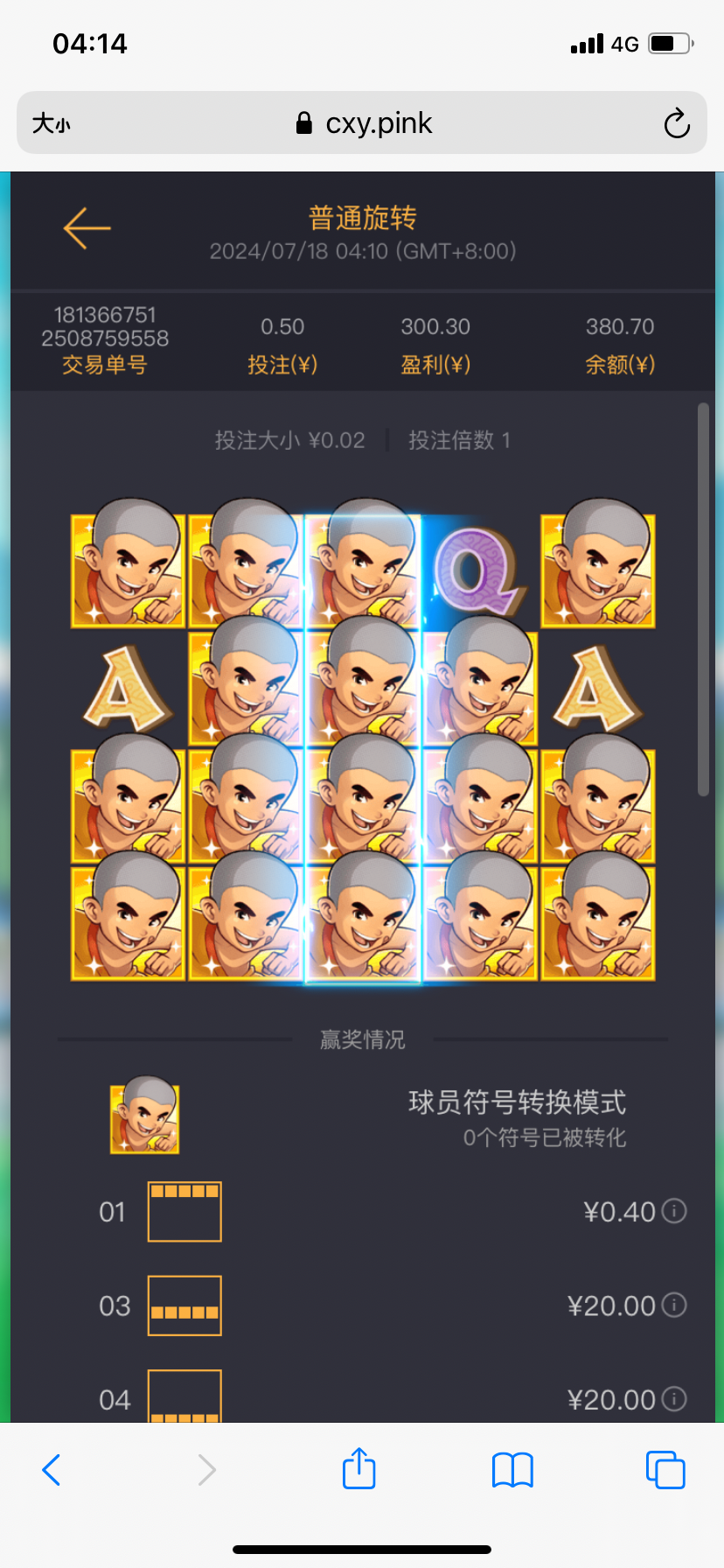The height and width of the screenshot is (1568, 724).
Task: Show all open Safari tabs
Action: pos(665,1469)
